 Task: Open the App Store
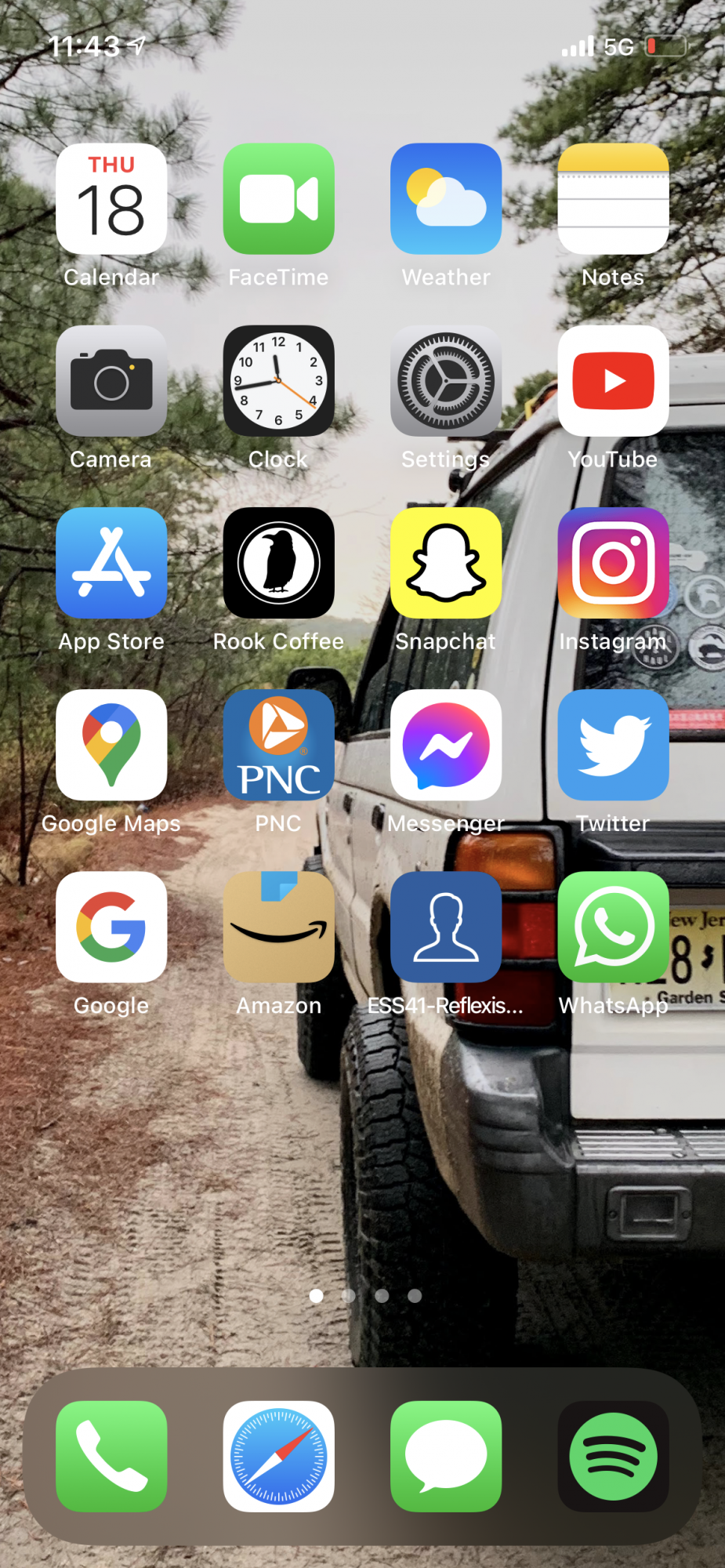111,563
